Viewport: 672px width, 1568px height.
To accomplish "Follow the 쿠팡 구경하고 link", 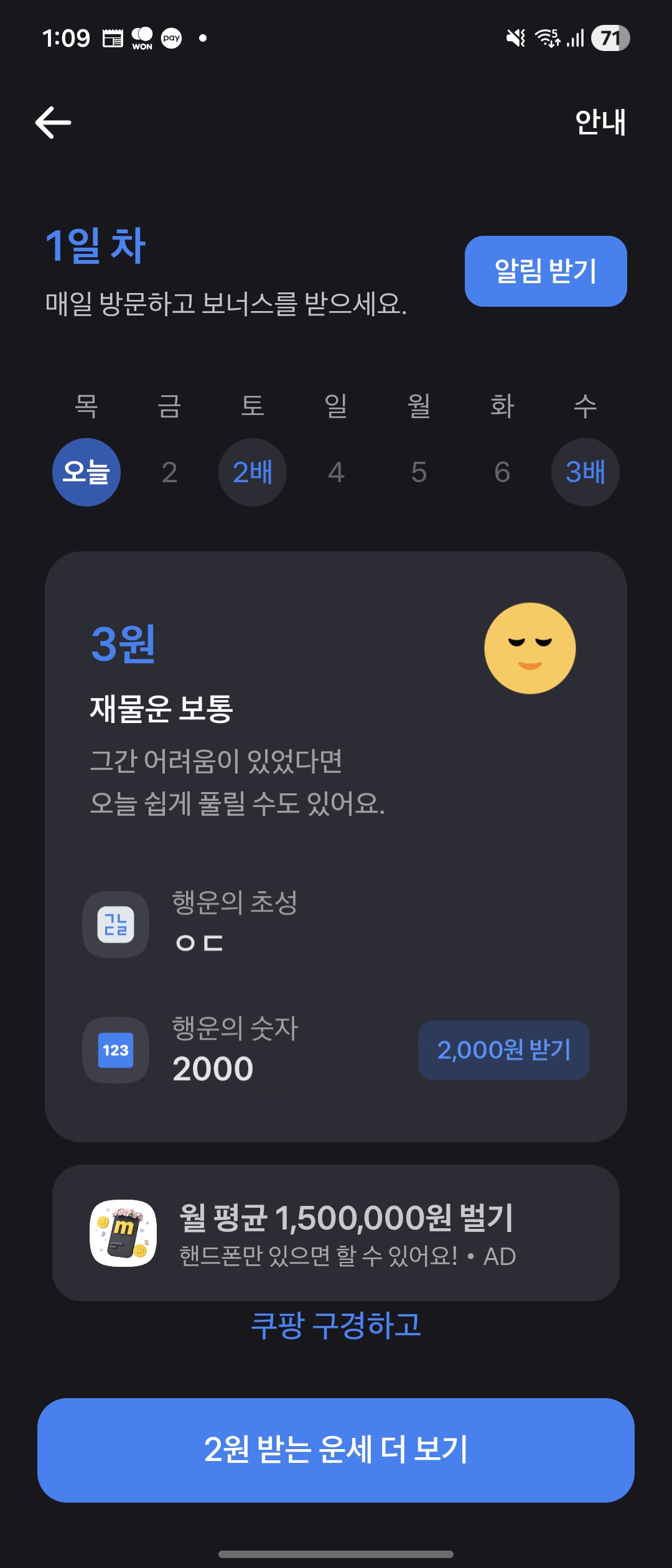I will click(x=336, y=1325).
